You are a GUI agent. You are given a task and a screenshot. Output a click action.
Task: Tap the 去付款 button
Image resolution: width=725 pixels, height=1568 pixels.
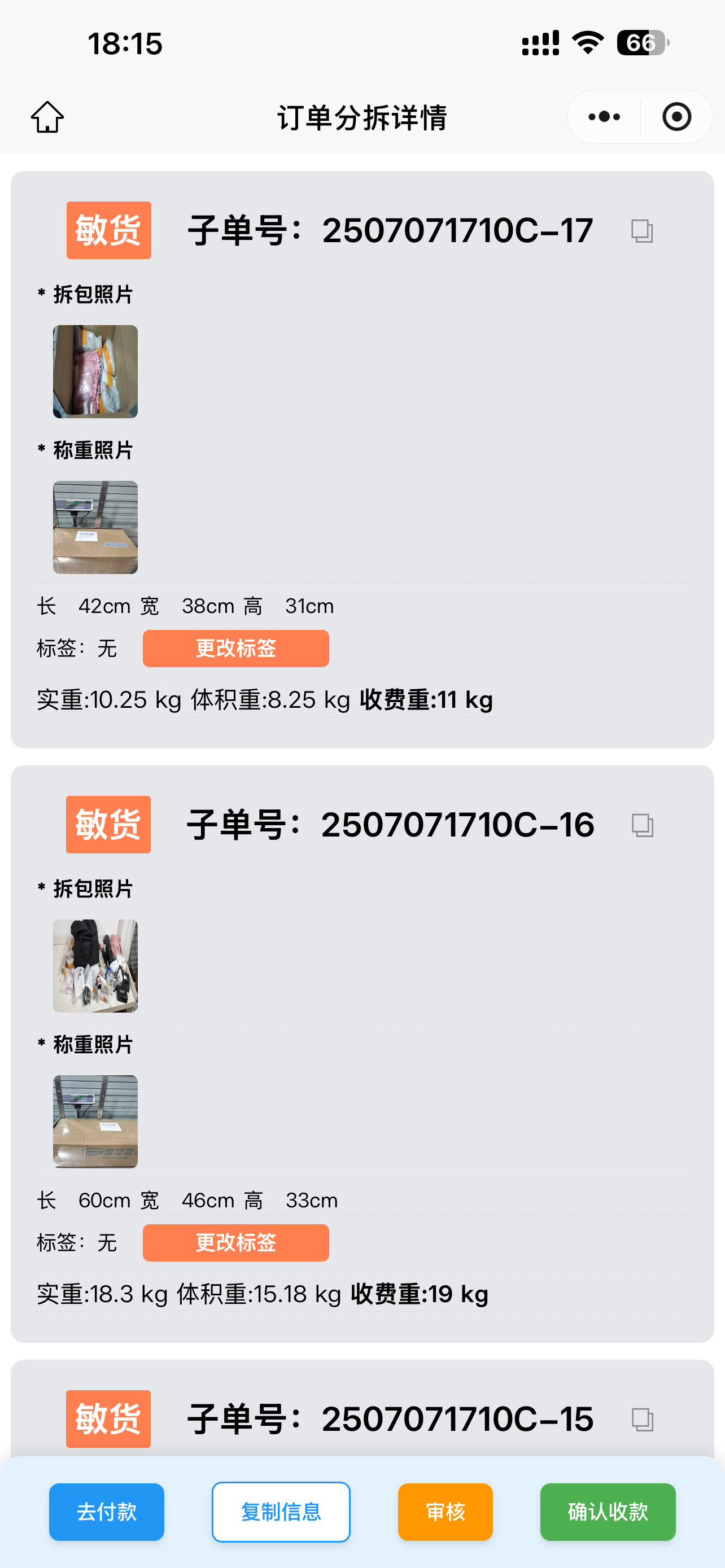tap(107, 1512)
